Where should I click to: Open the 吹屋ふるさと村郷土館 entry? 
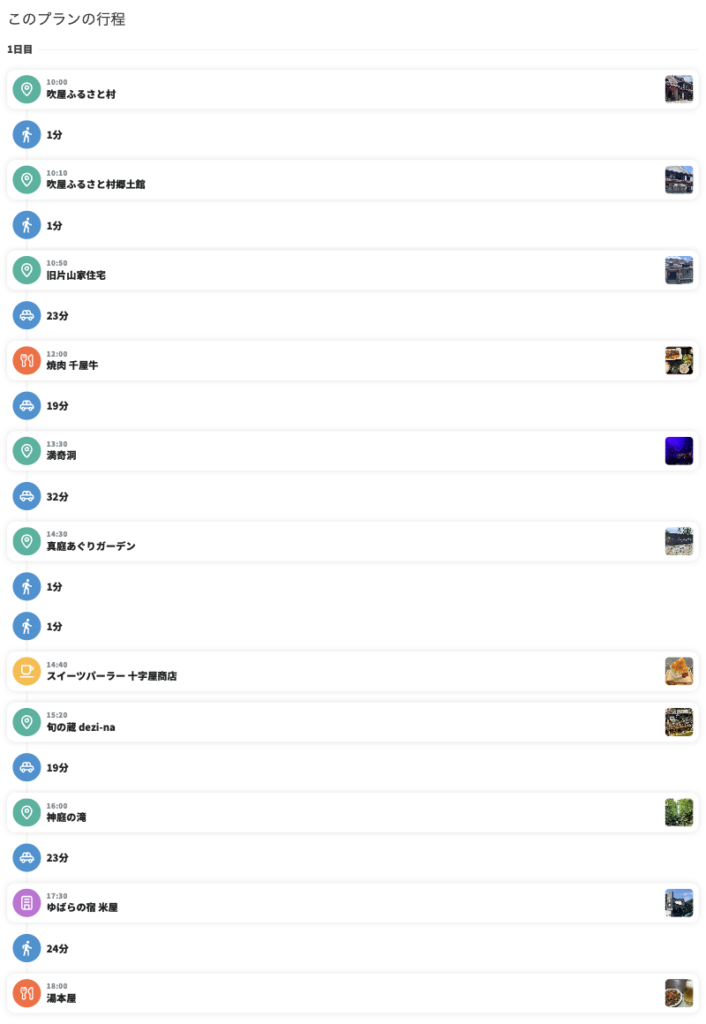(x=352, y=180)
